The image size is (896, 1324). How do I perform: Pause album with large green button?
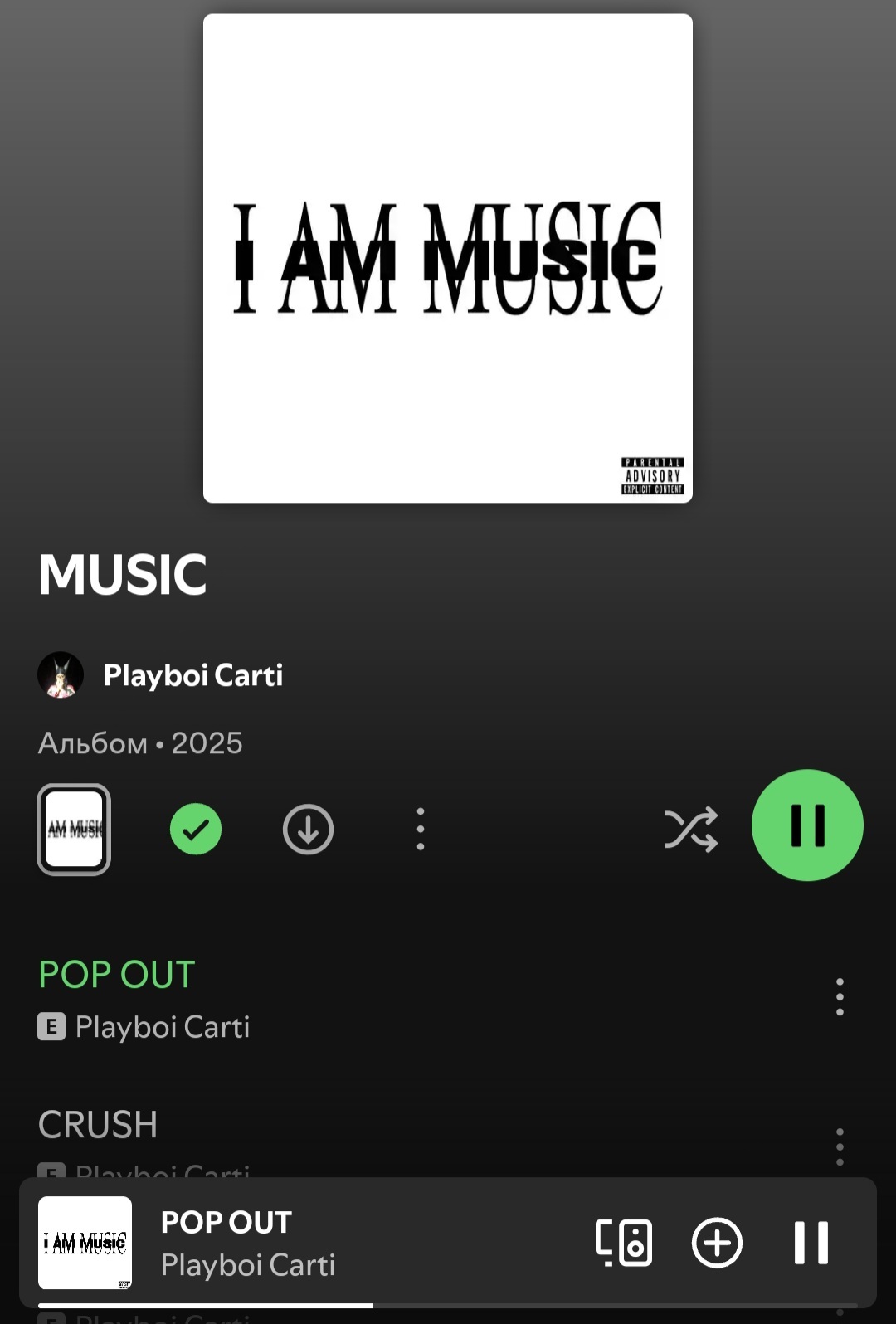pos(807,825)
